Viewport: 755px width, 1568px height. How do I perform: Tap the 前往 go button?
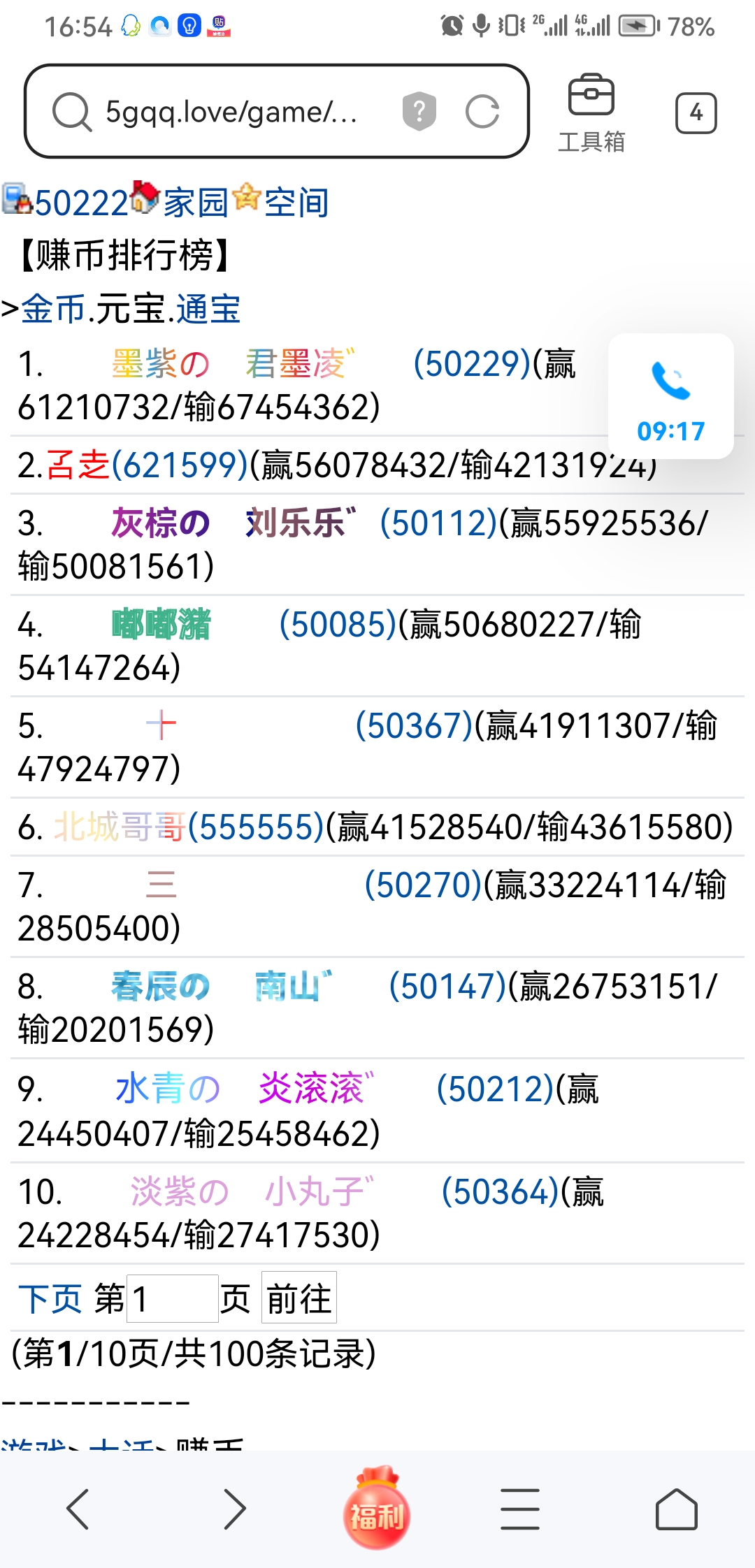pos(299,1299)
